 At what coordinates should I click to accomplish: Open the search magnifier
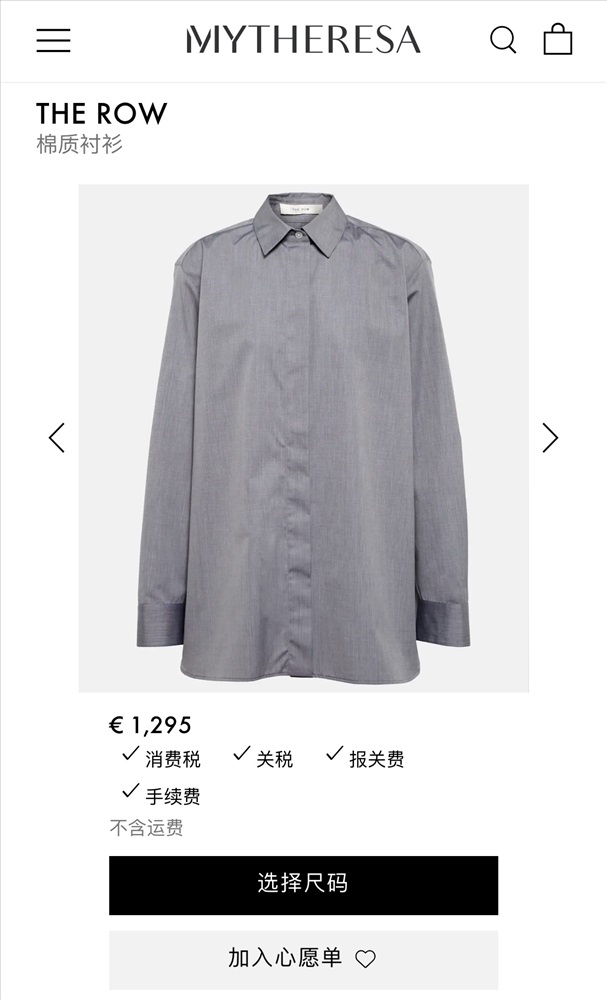pos(503,40)
